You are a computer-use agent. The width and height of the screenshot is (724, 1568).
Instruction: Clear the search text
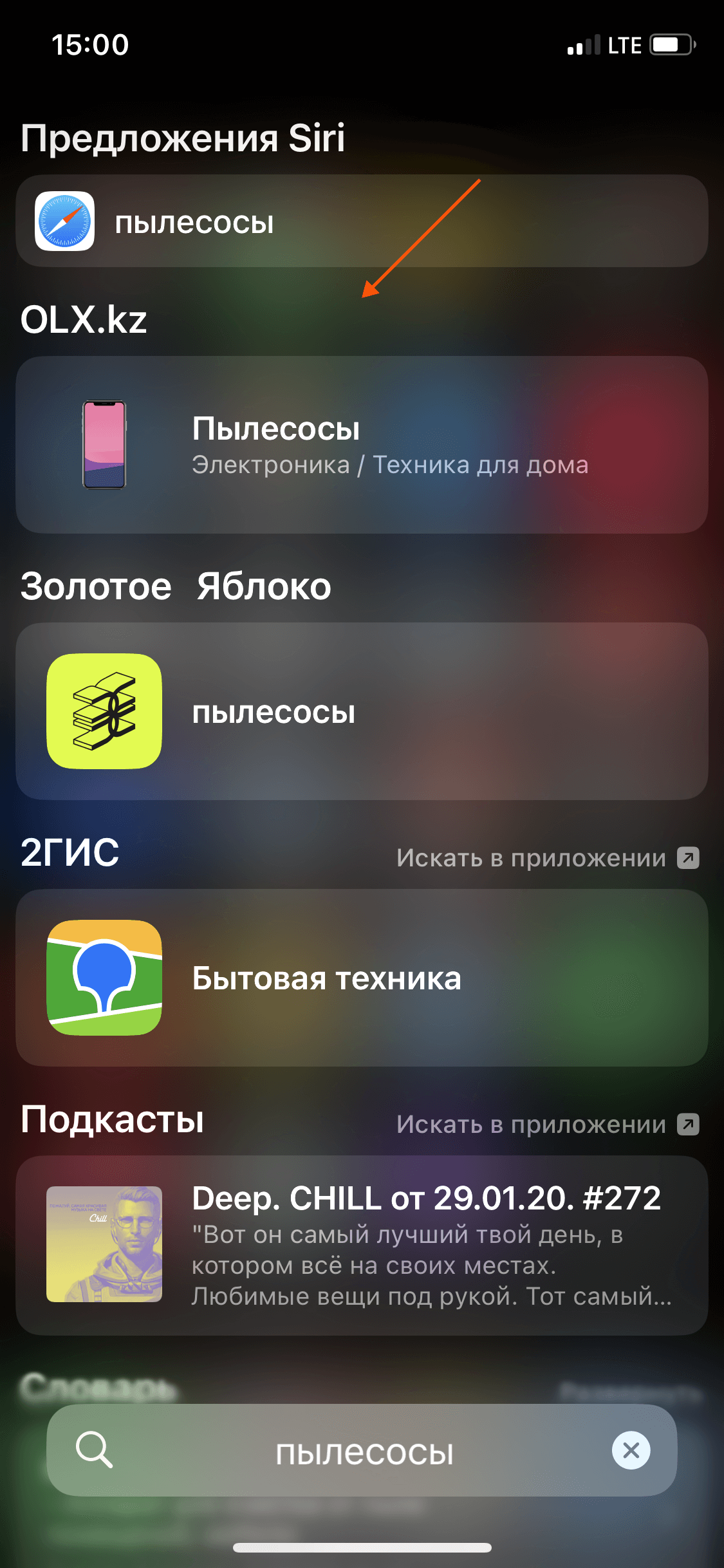[631, 1451]
